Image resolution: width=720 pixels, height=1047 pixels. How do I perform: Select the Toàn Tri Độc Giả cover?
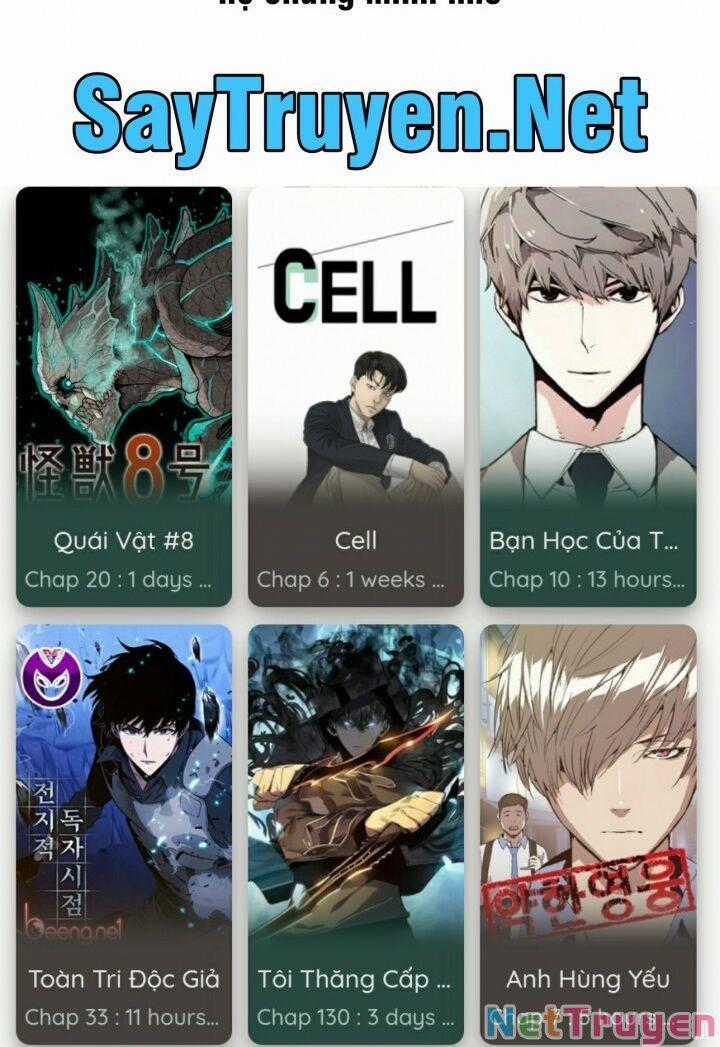click(x=122, y=780)
